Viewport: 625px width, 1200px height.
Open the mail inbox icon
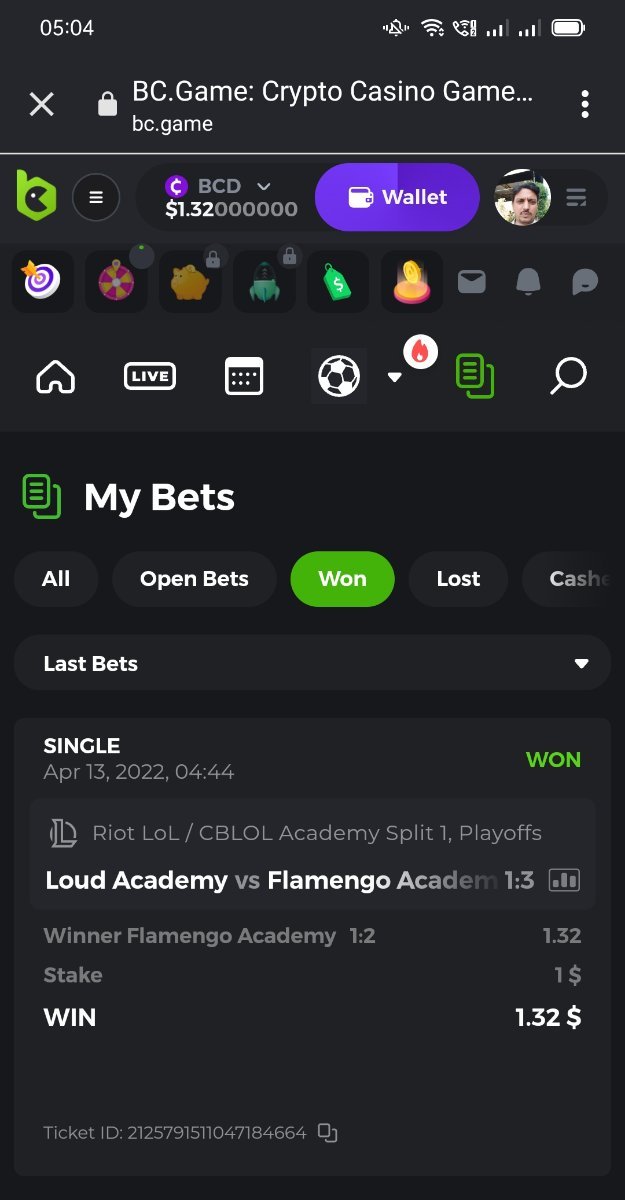coord(472,282)
